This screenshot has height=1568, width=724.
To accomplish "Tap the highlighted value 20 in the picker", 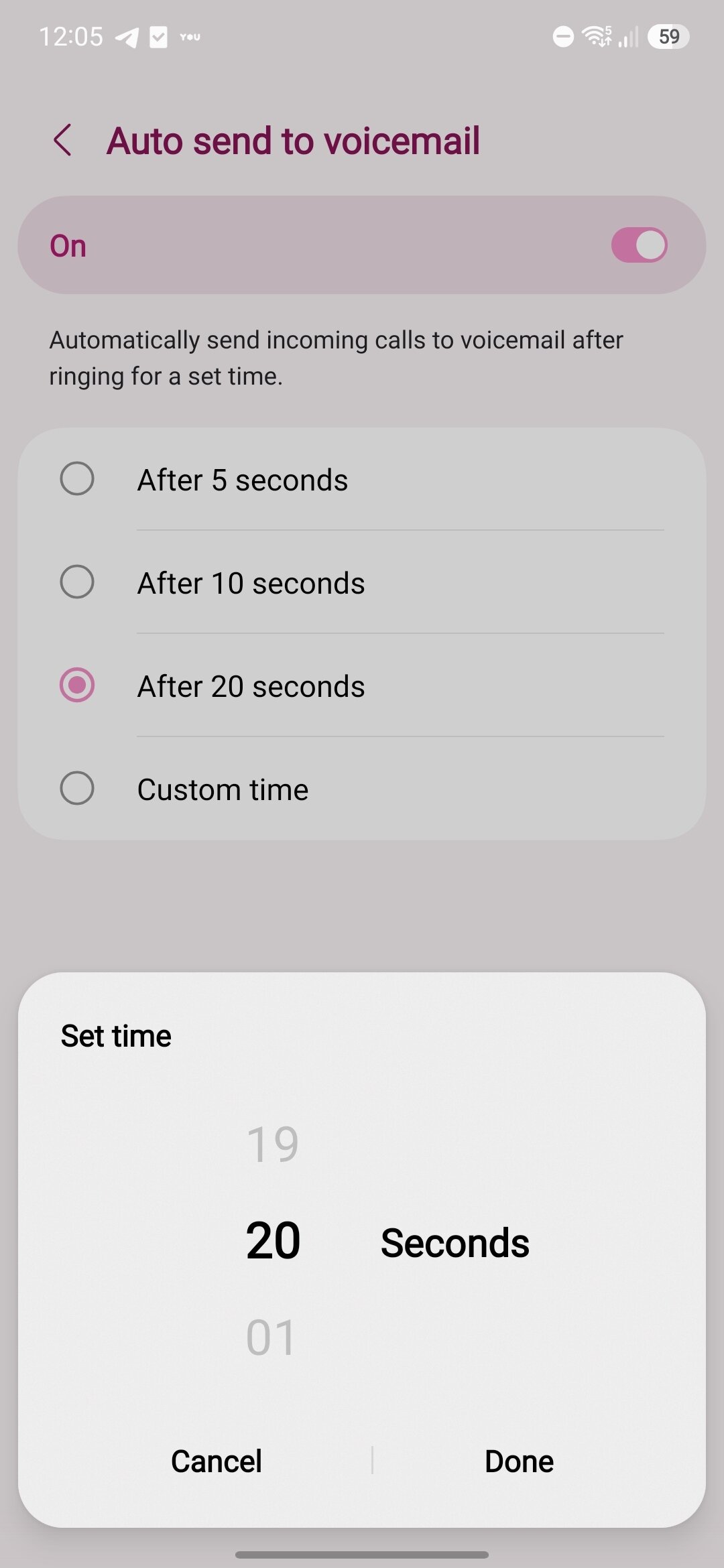I will (x=272, y=1240).
